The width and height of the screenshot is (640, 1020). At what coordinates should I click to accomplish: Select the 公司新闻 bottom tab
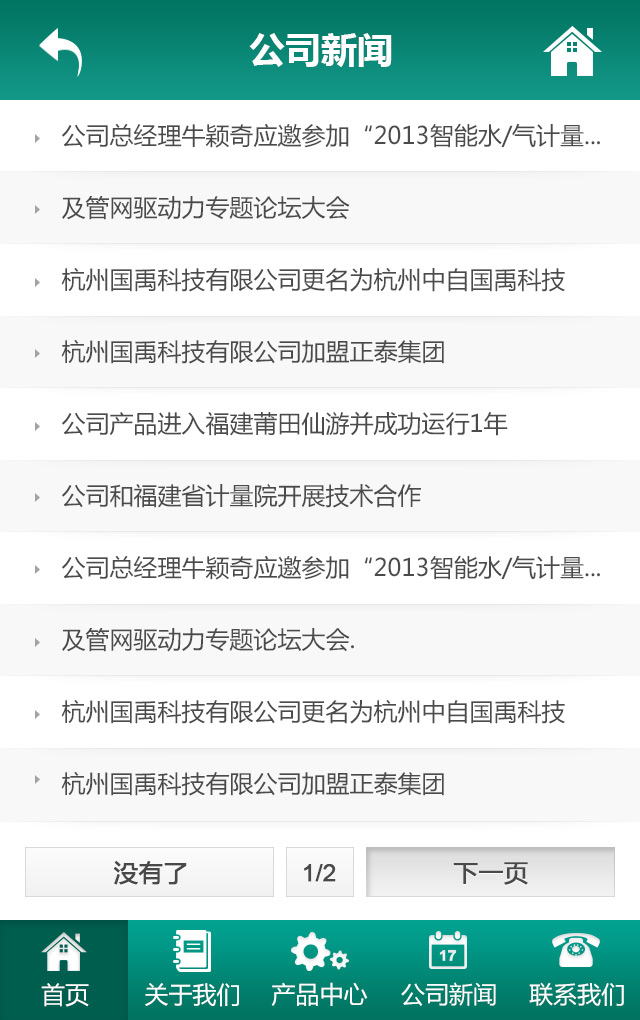click(x=448, y=970)
